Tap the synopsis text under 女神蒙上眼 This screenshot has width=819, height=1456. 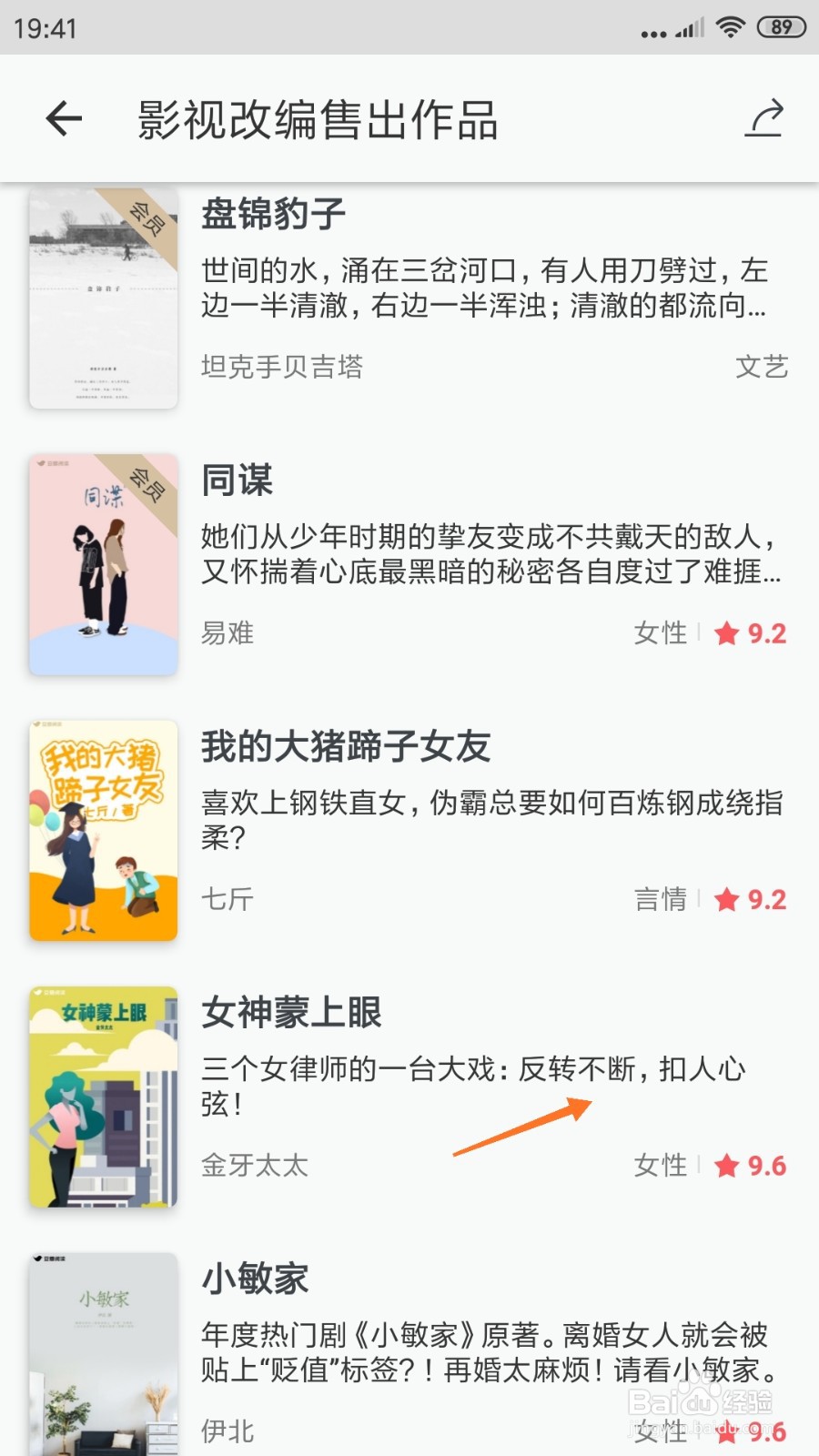point(473,1087)
